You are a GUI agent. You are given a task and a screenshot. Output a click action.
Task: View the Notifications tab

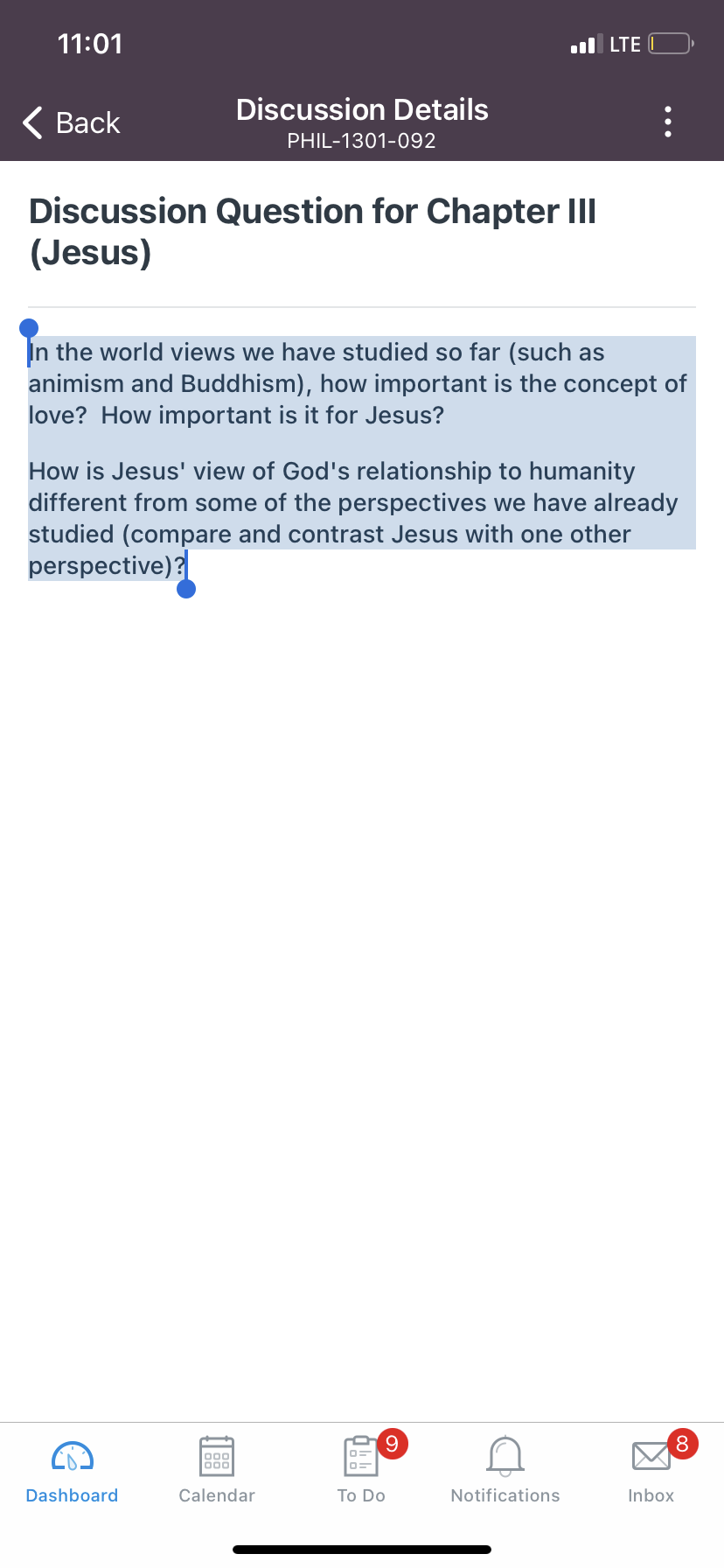pyautogui.click(x=505, y=1470)
